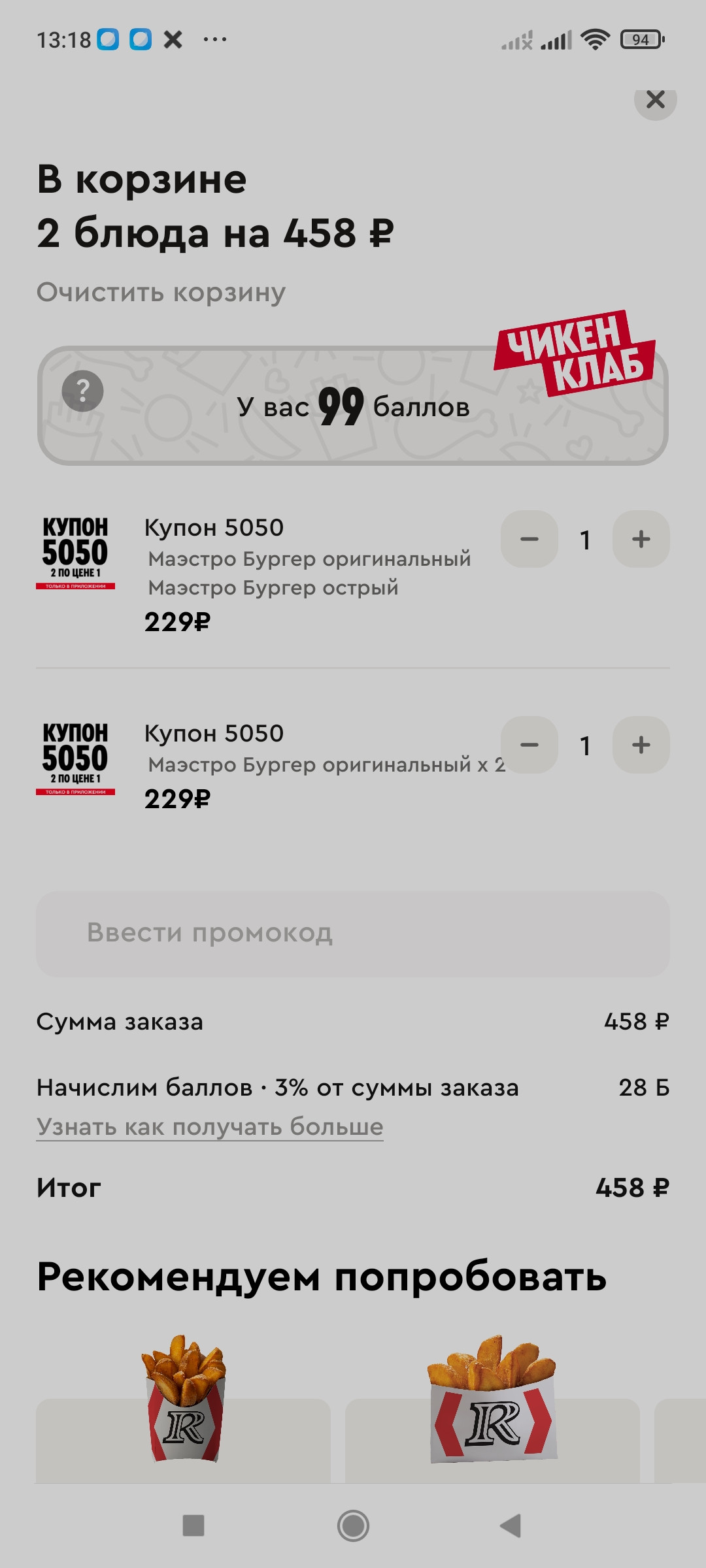Increase quantity of Маэстро Бургер оригинальный x 2

(641, 745)
